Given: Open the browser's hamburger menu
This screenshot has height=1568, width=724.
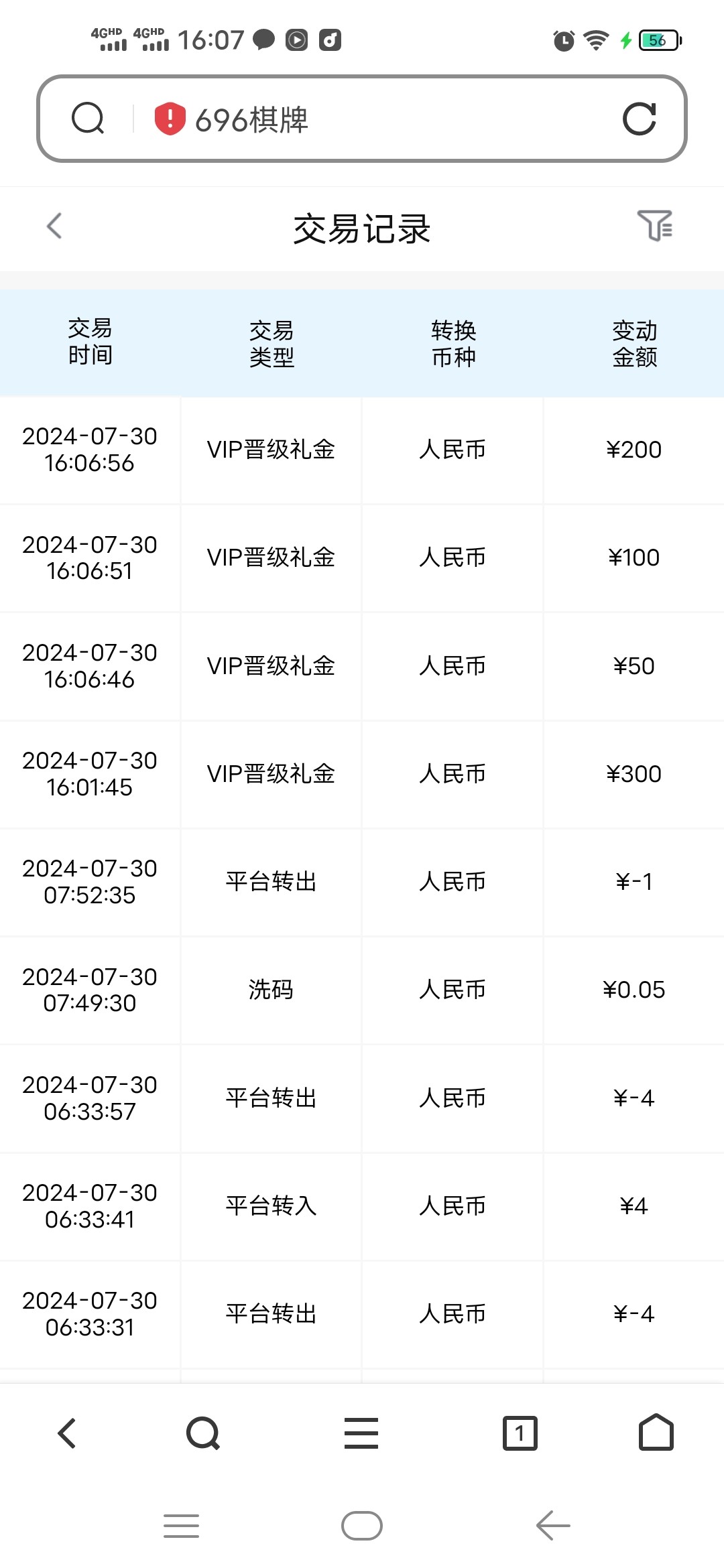Looking at the screenshot, I should (361, 1434).
